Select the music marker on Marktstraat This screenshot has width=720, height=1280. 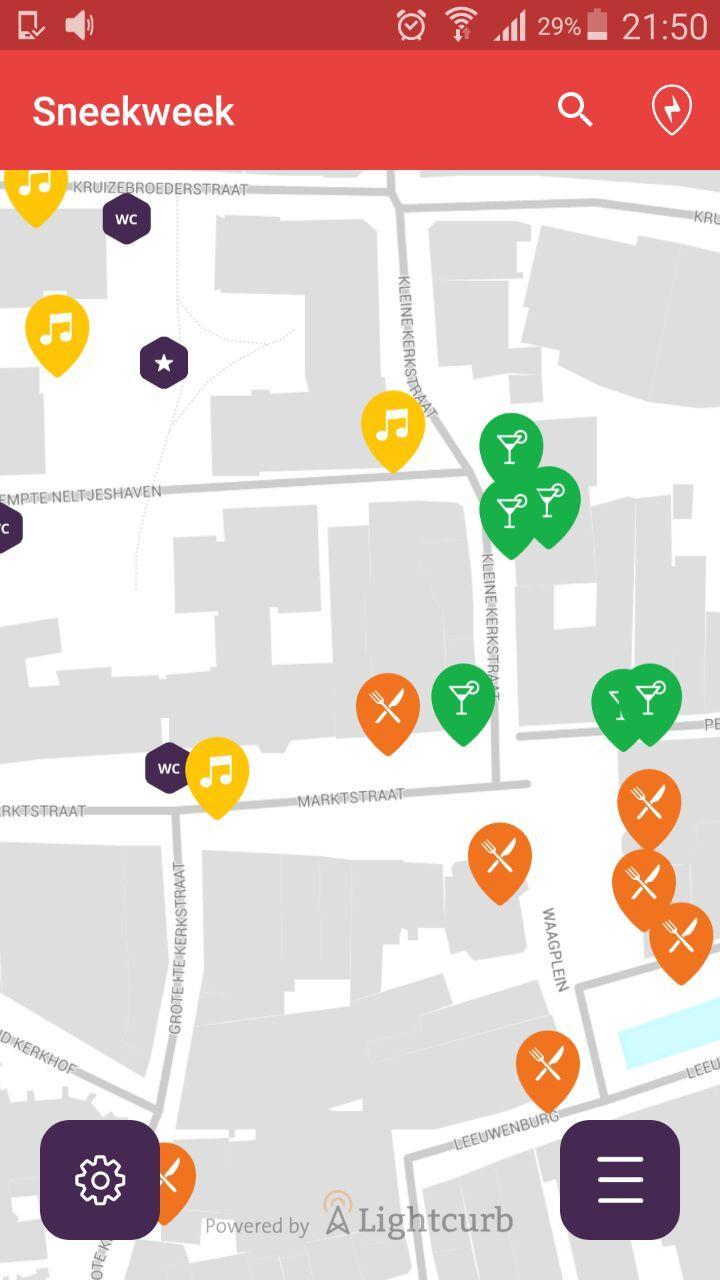217,773
